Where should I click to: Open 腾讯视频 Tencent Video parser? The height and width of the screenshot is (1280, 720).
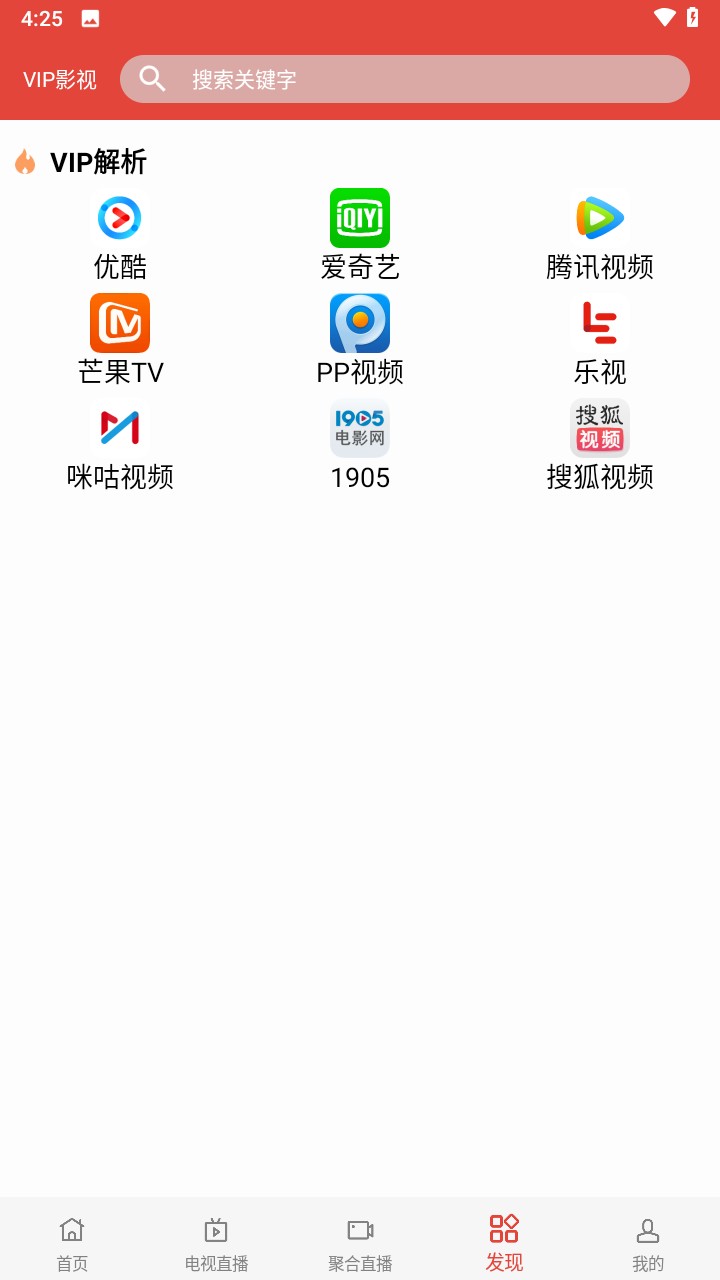coord(599,218)
